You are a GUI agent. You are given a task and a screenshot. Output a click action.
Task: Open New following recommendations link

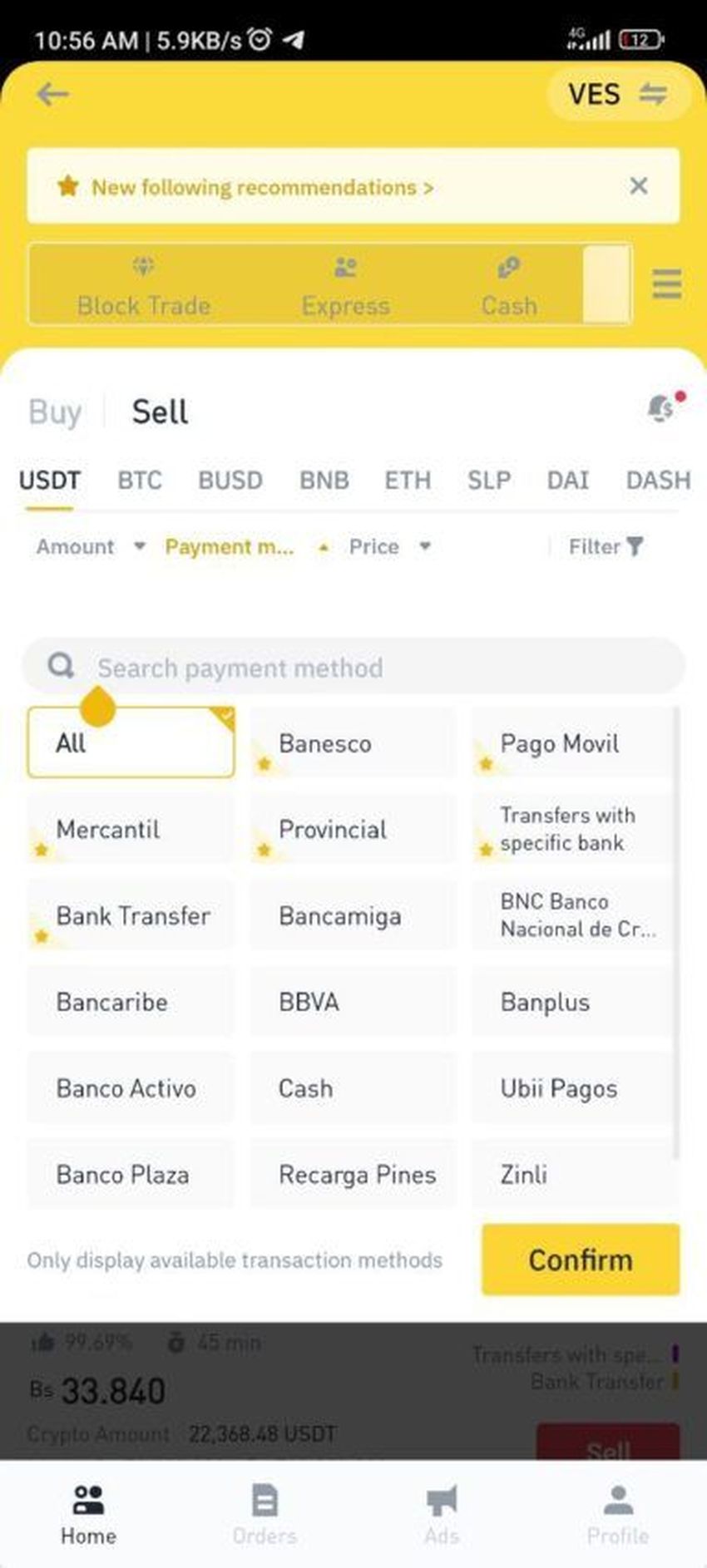click(x=262, y=187)
